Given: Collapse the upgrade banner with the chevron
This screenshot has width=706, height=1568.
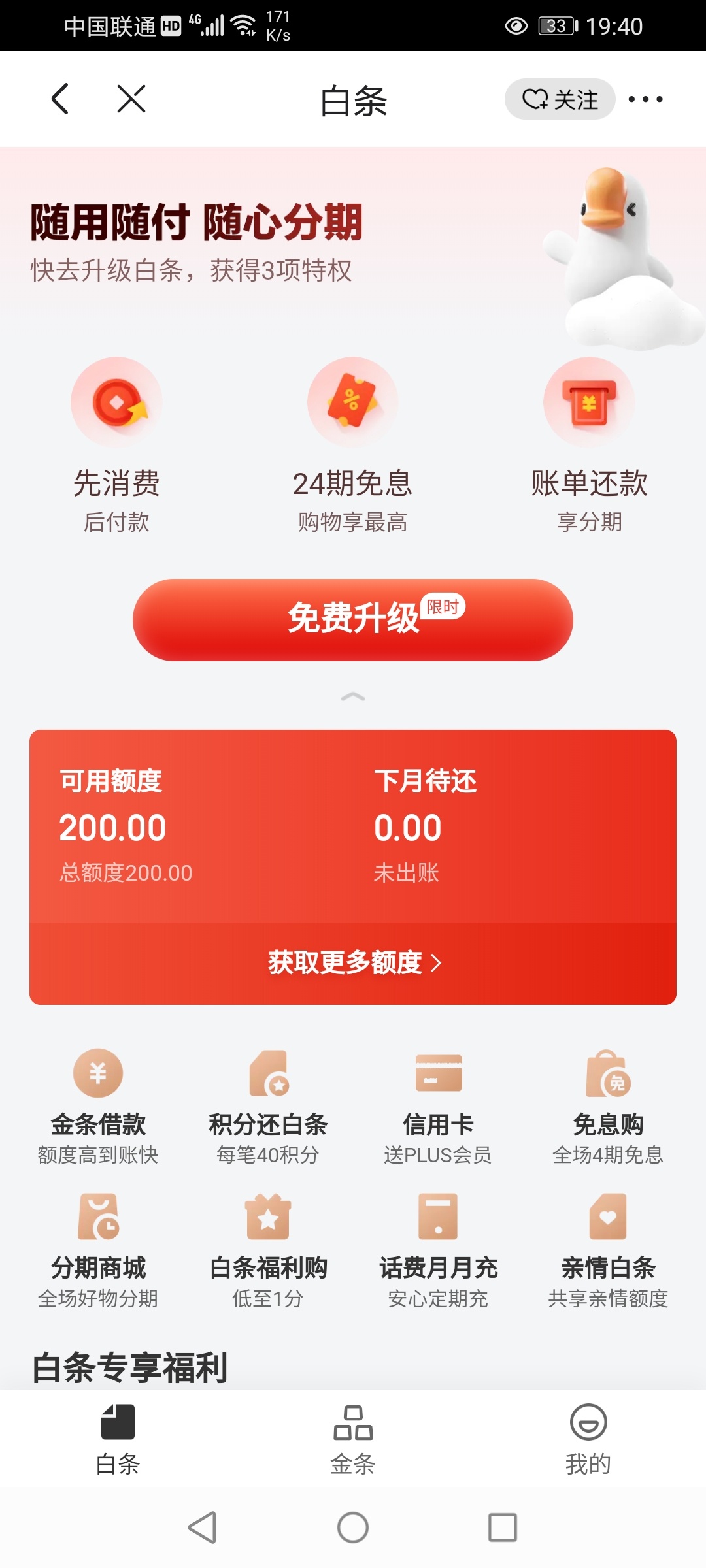Looking at the screenshot, I should 353,698.
